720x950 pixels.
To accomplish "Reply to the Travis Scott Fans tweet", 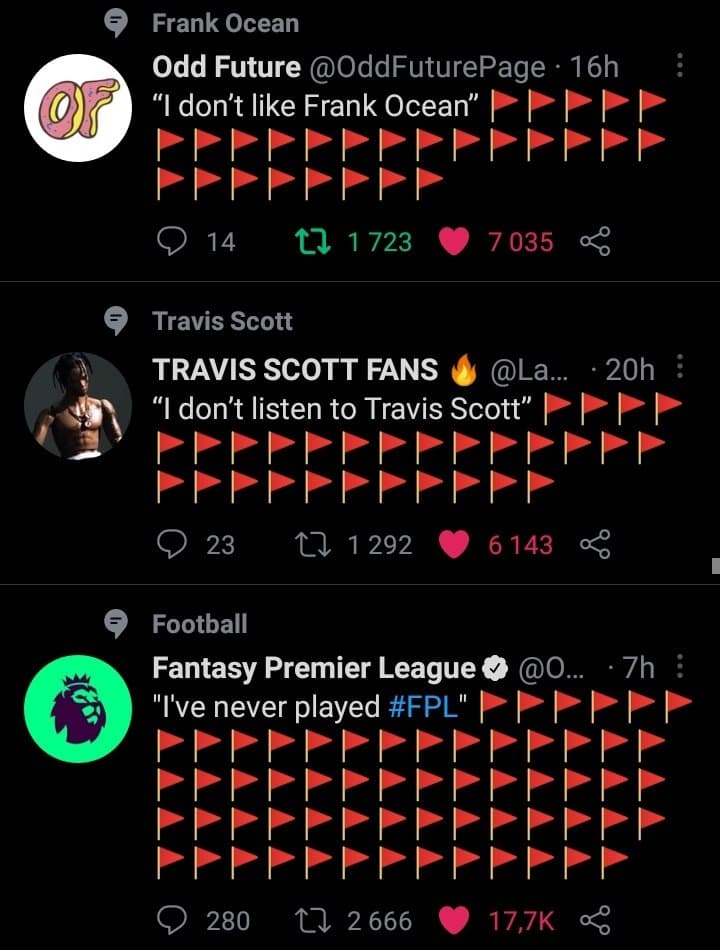I will point(173,544).
